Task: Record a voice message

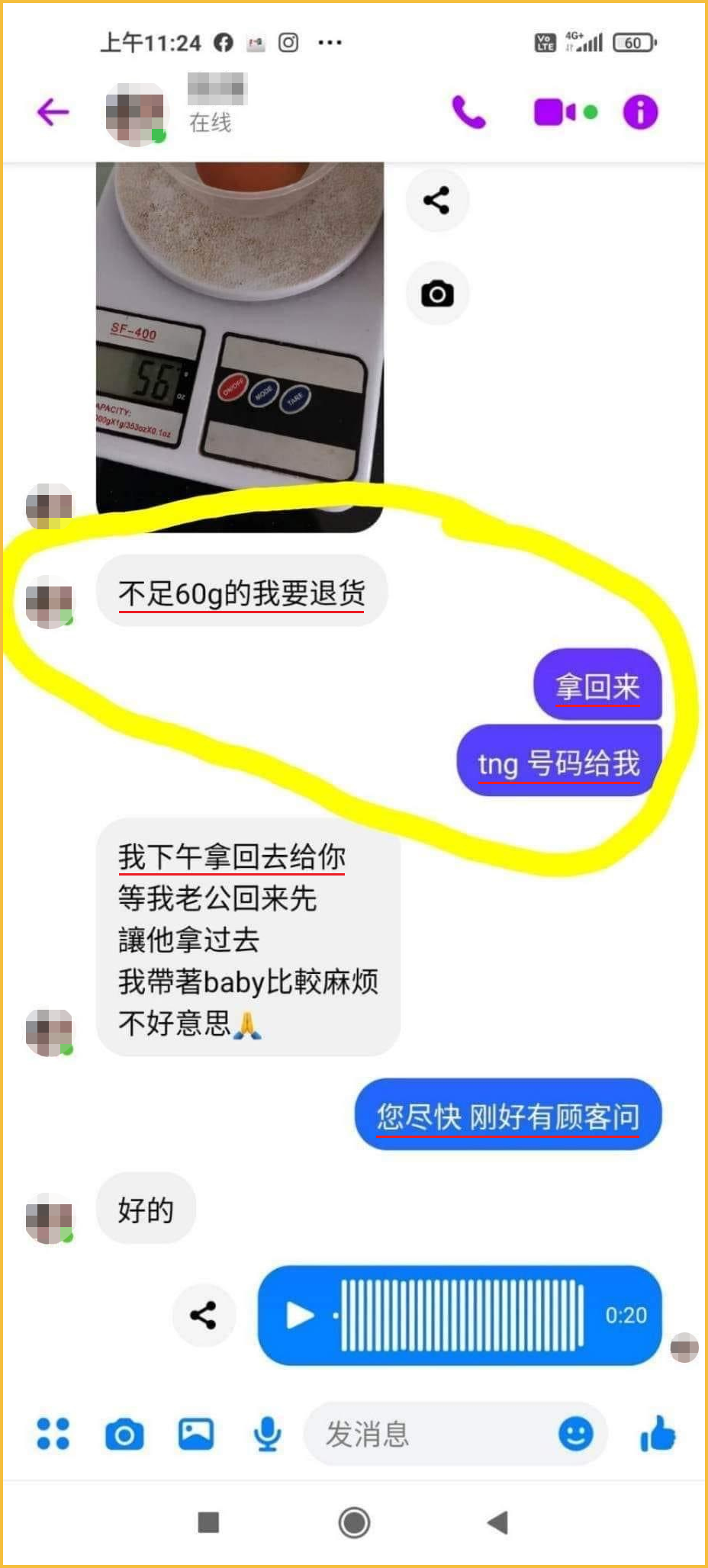Action: click(x=267, y=1434)
